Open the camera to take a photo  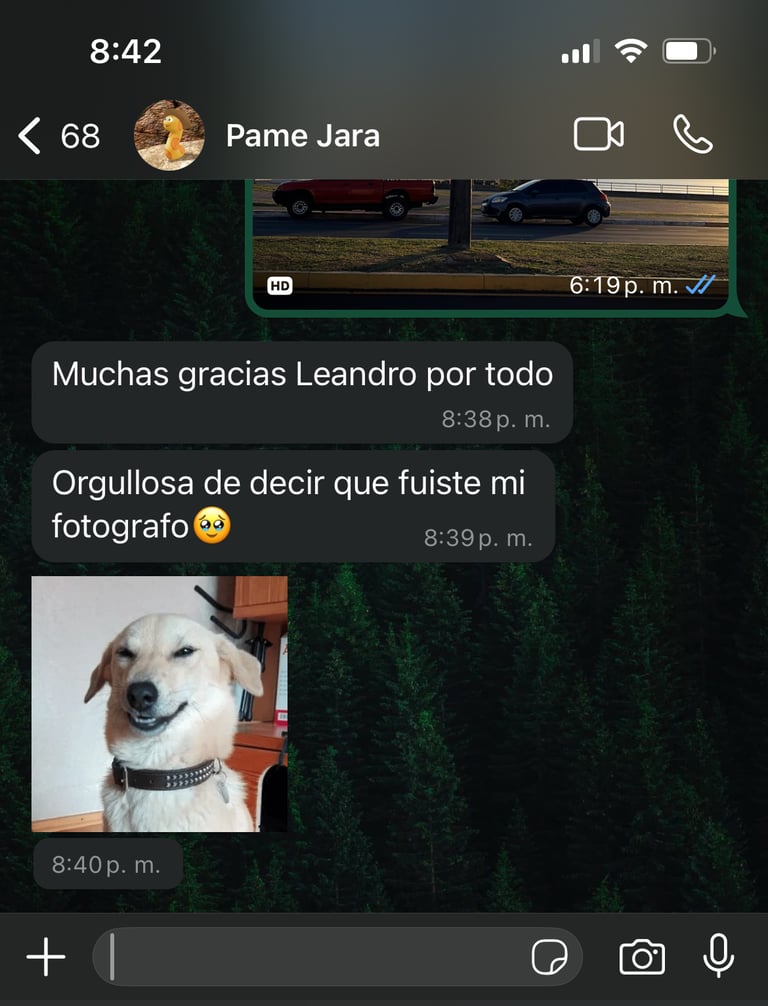[642, 957]
